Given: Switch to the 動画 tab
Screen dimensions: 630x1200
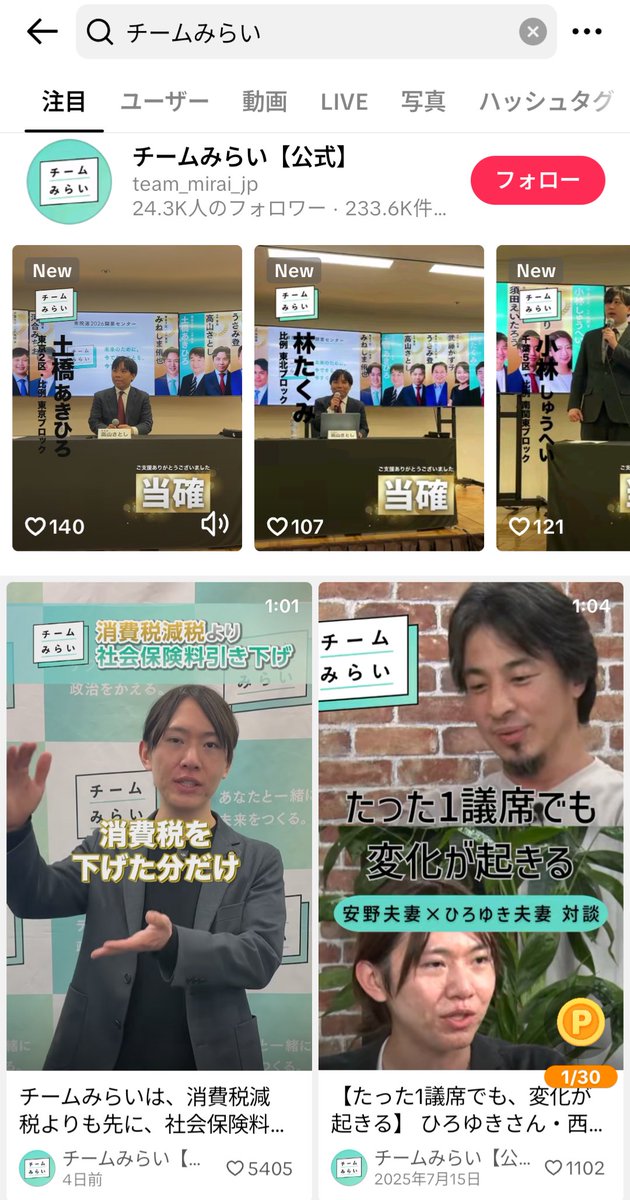Looking at the screenshot, I should tap(264, 101).
